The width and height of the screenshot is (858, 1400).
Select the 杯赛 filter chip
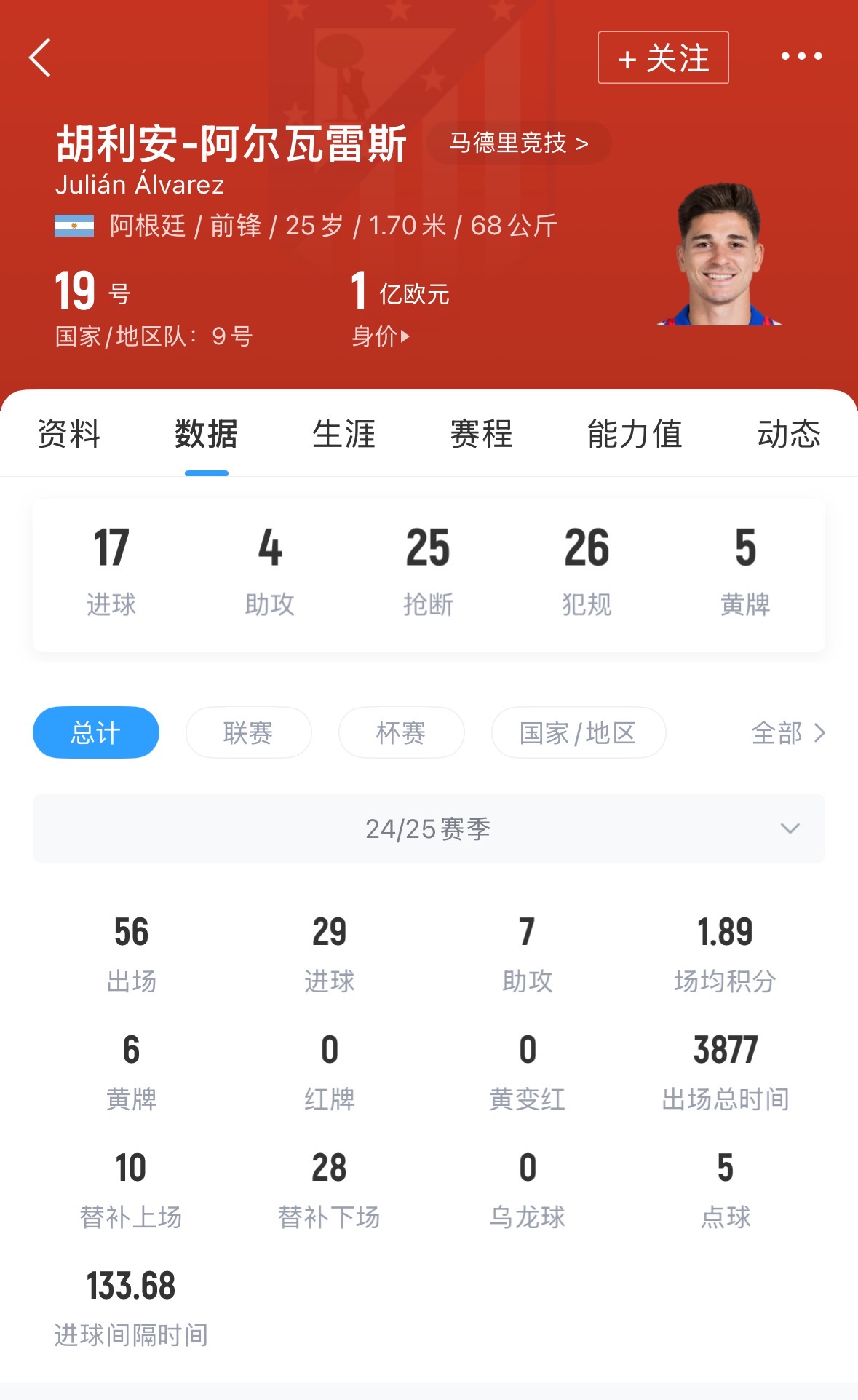[401, 732]
